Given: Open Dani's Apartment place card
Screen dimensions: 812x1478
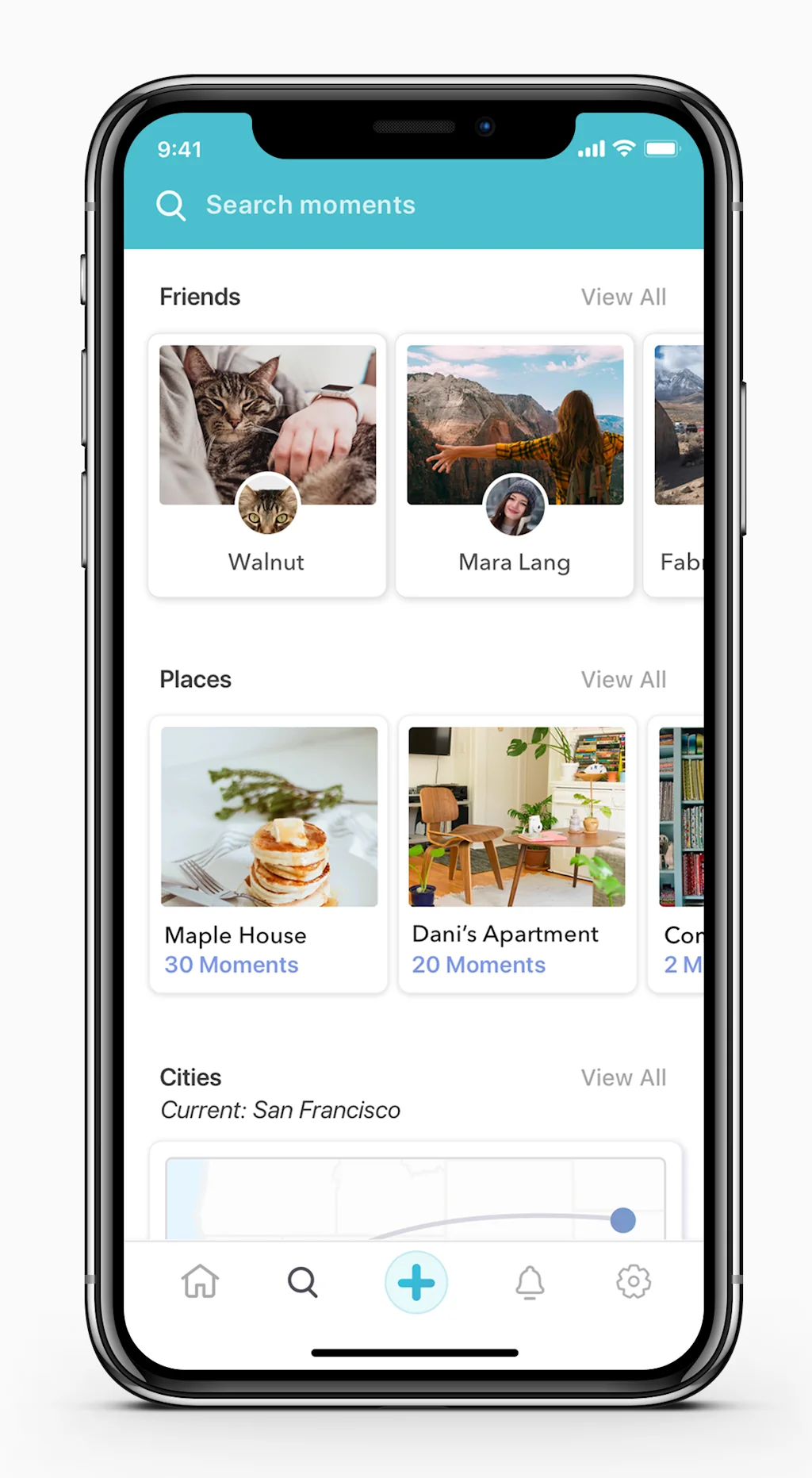Looking at the screenshot, I should pos(517,854).
